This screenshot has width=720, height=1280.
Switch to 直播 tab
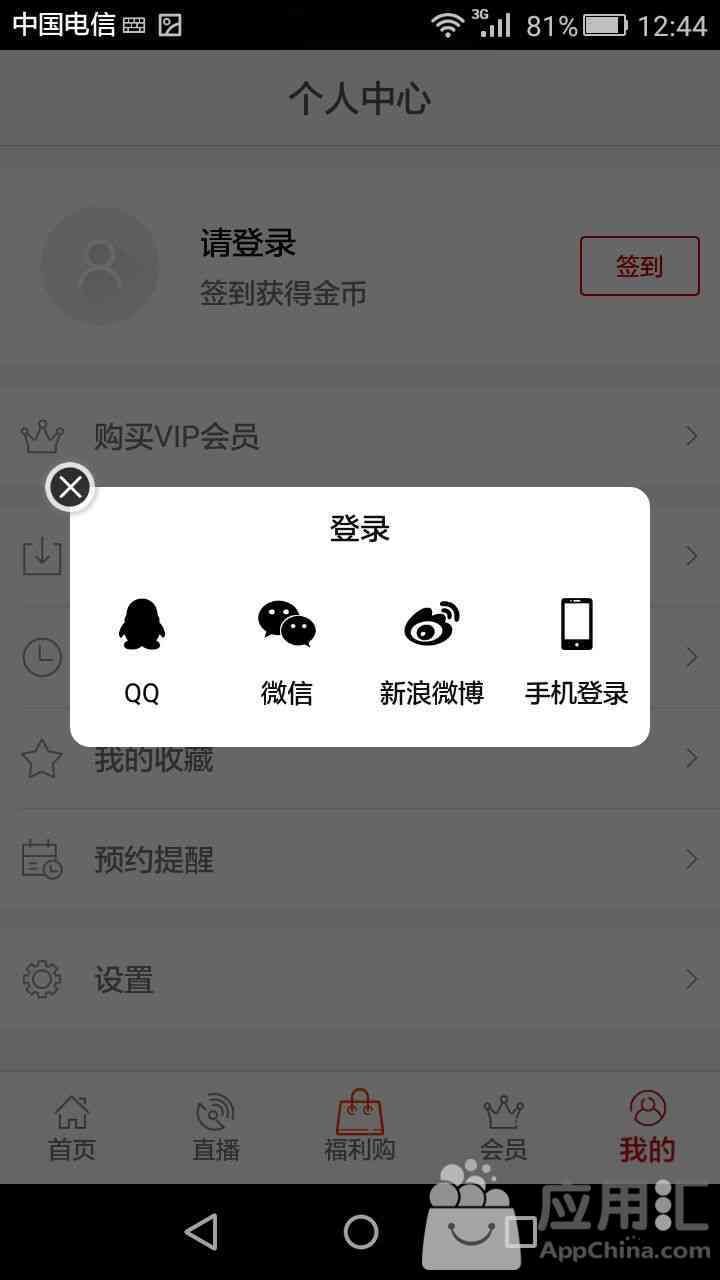(216, 1128)
